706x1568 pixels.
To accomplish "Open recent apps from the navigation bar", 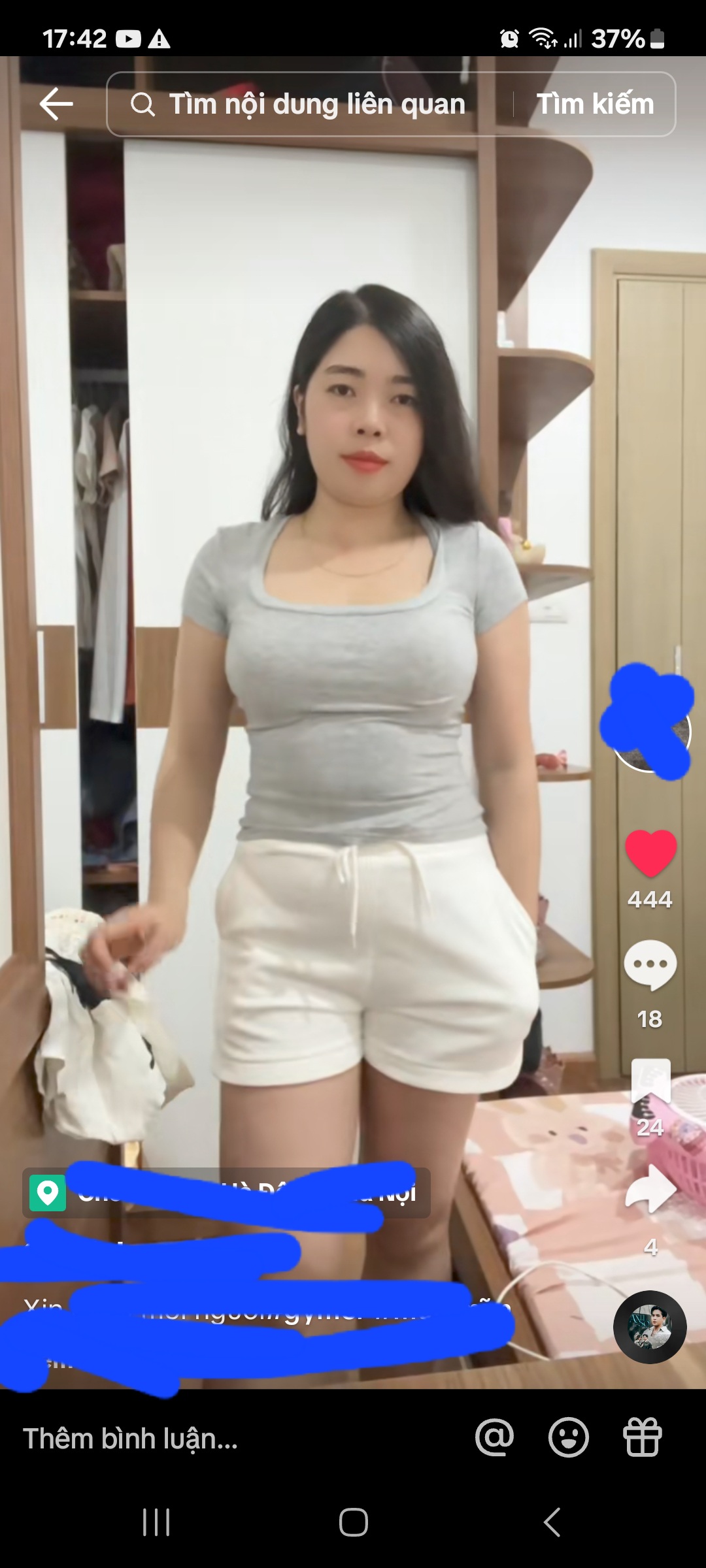I will [156, 1522].
